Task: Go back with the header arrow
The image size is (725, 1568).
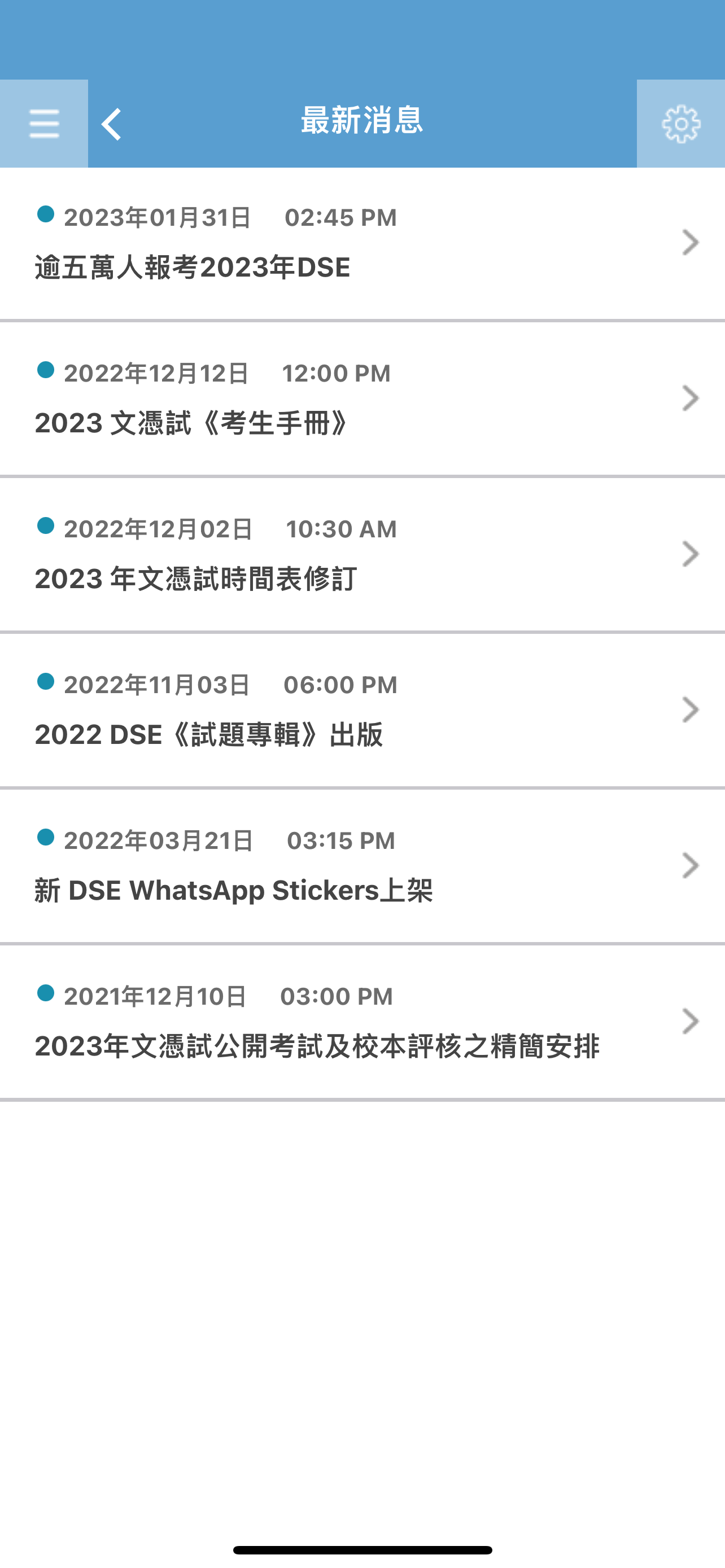Action: 112,124
